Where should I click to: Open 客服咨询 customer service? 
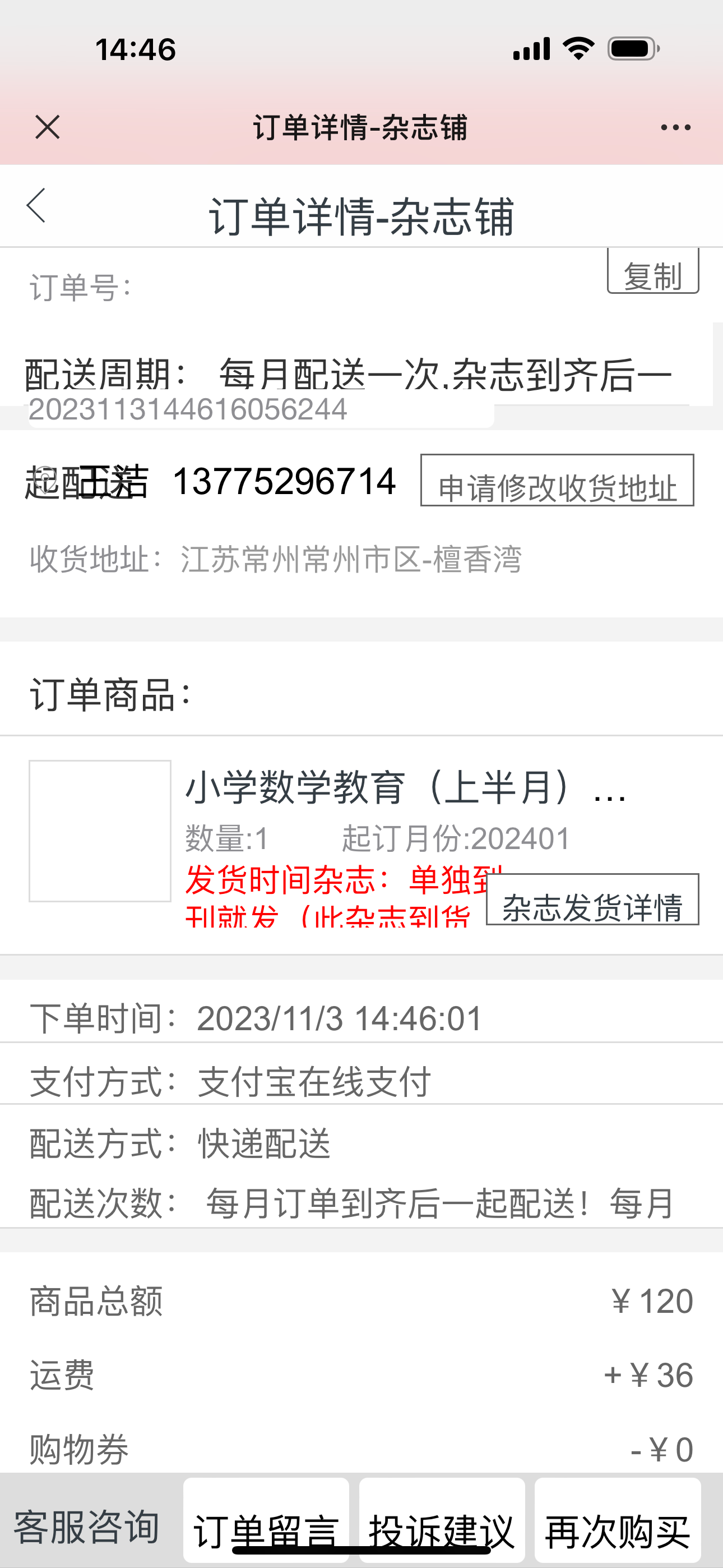tap(87, 1527)
